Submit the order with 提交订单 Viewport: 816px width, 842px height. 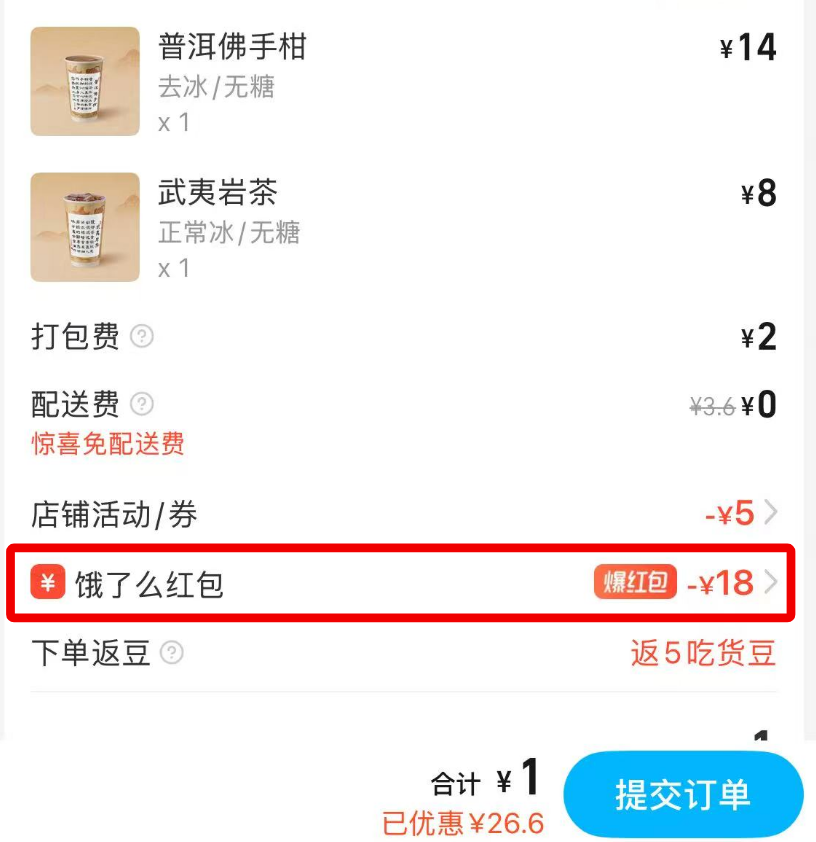683,795
